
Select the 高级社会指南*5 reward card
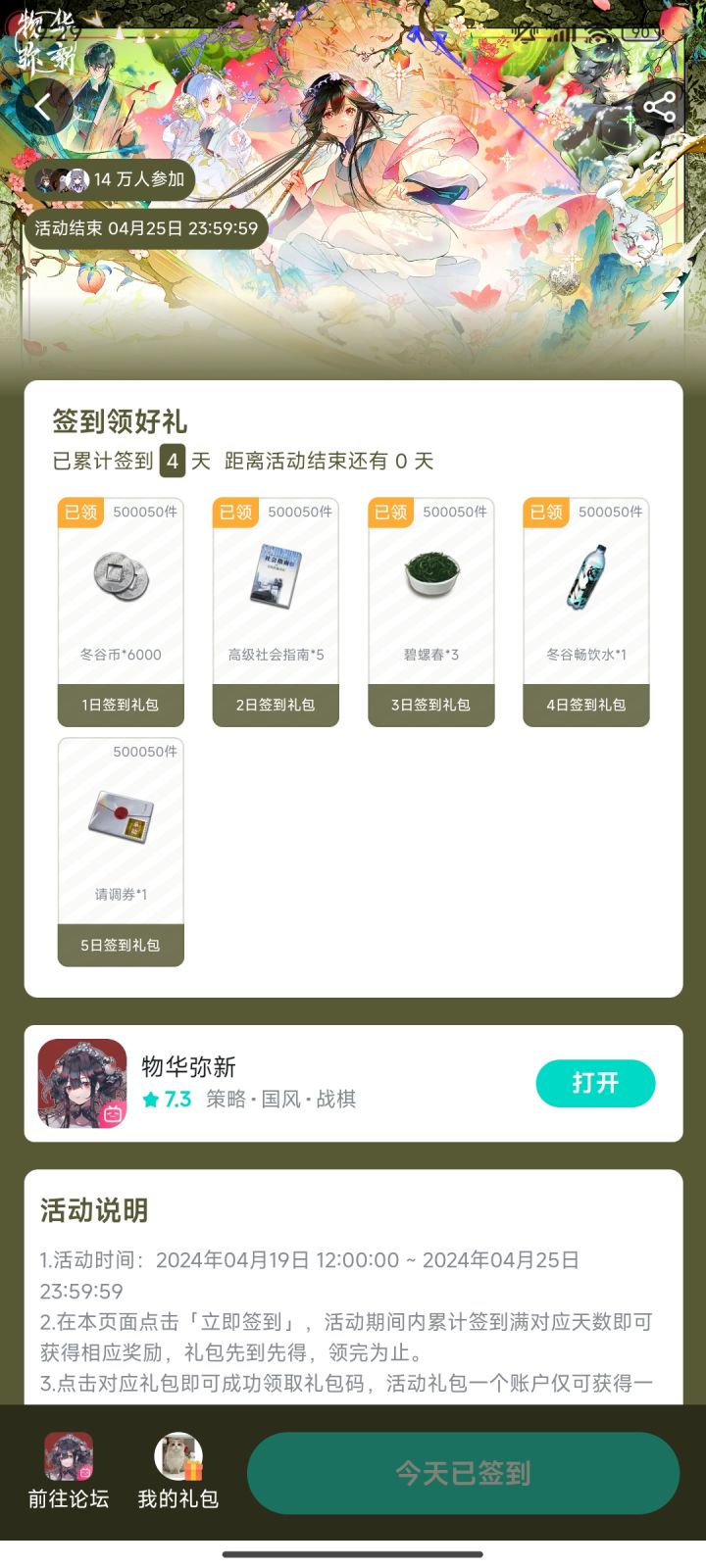(x=276, y=608)
